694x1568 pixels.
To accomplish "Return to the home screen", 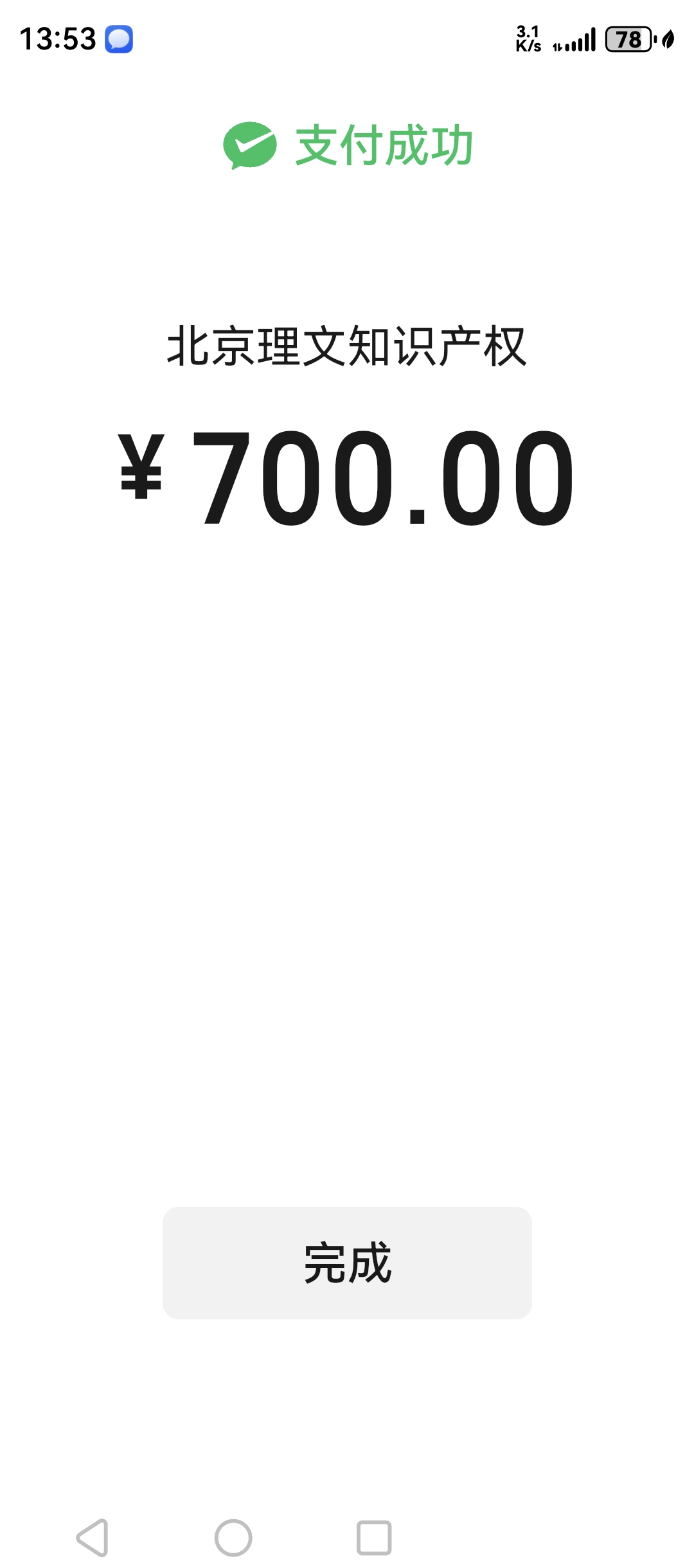I will [x=233, y=1537].
